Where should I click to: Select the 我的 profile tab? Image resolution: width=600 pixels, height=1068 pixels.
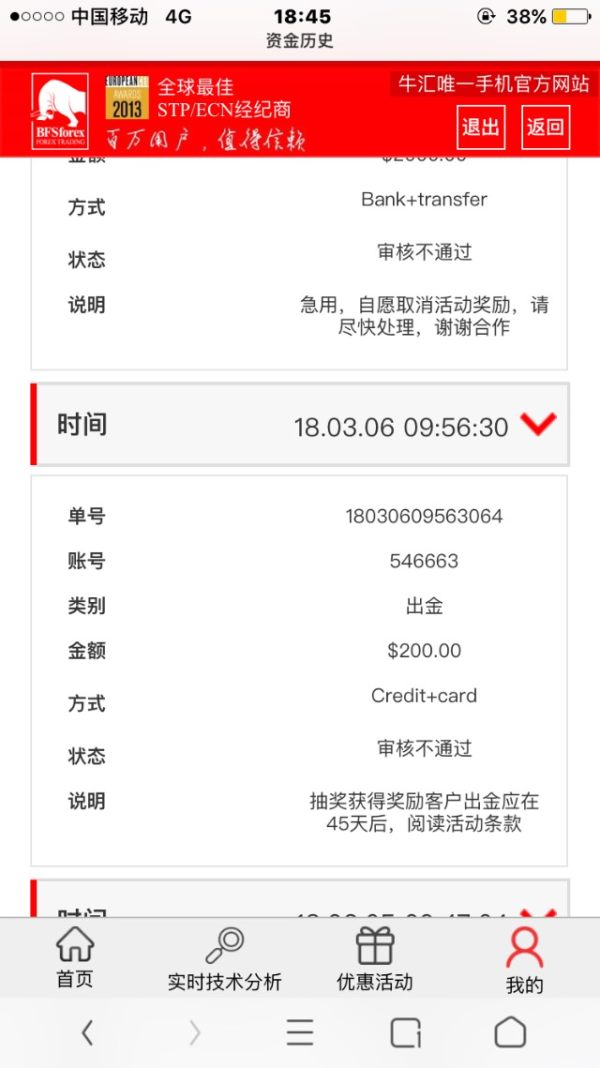pyautogui.click(x=524, y=959)
